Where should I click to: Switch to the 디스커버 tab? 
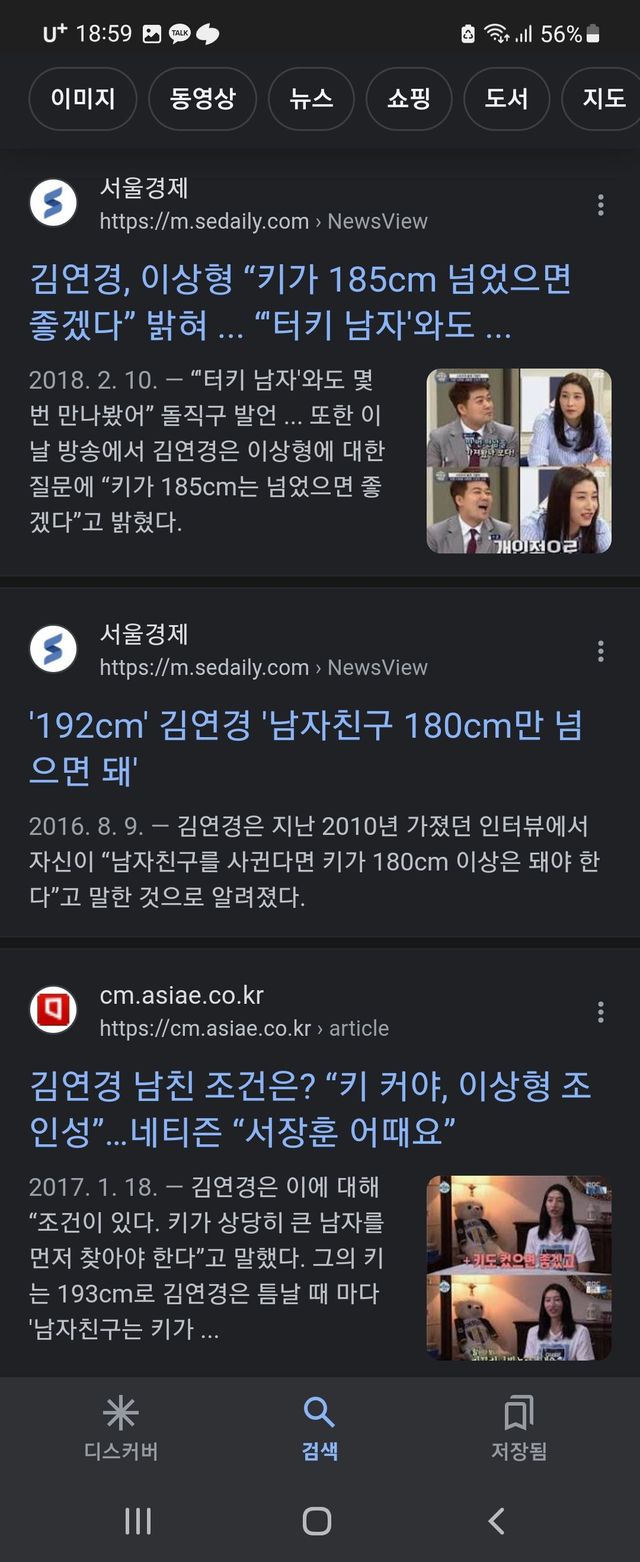[x=120, y=1427]
